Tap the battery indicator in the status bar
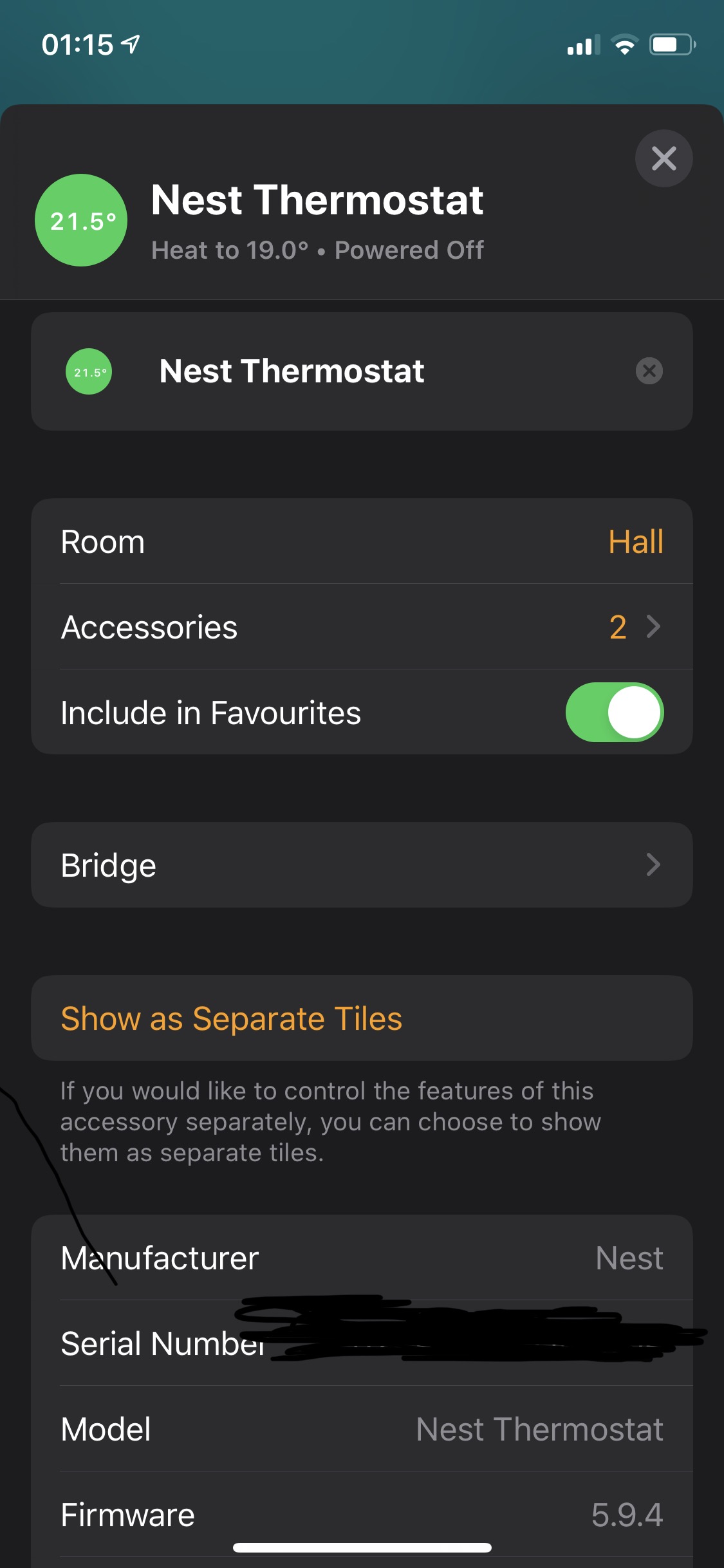 (671, 44)
